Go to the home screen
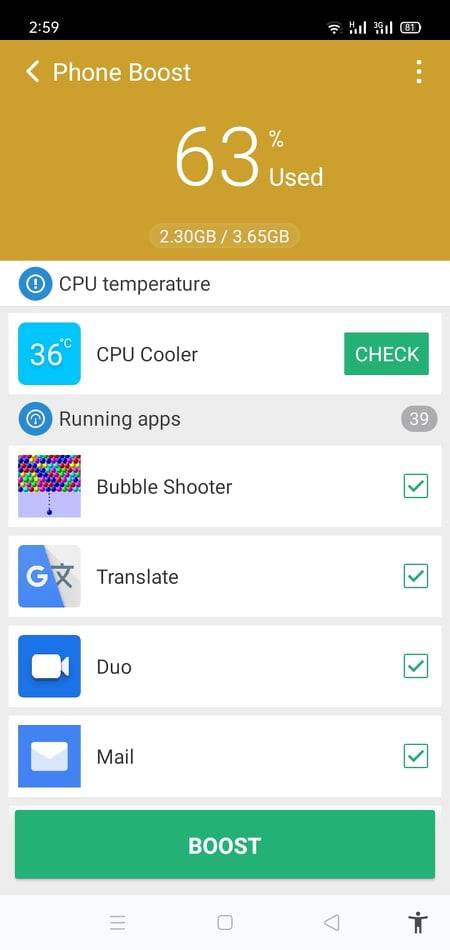This screenshot has width=450, height=950. [225, 922]
